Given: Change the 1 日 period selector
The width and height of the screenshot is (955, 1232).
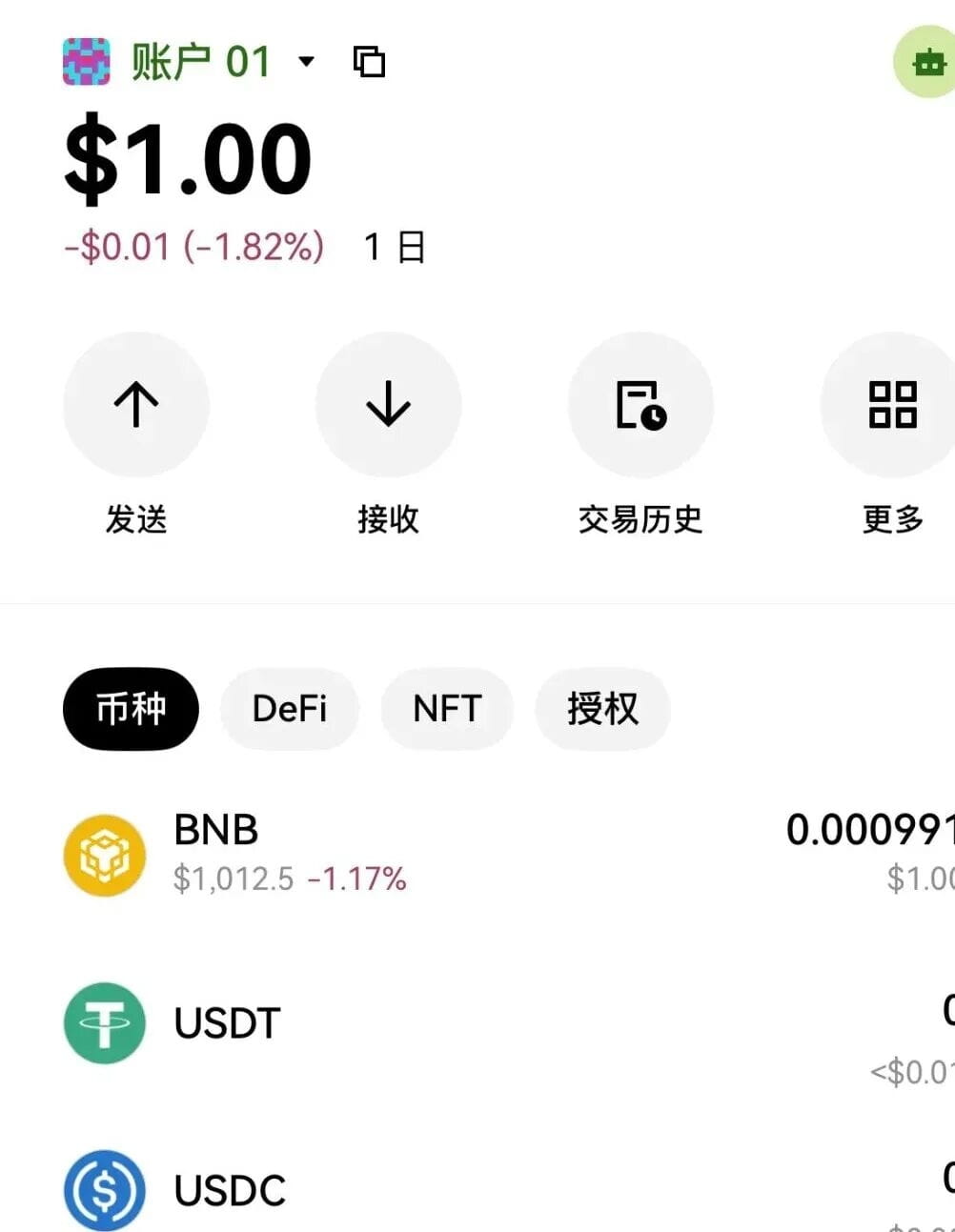Looking at the screenshot, I should coord(395,248).
